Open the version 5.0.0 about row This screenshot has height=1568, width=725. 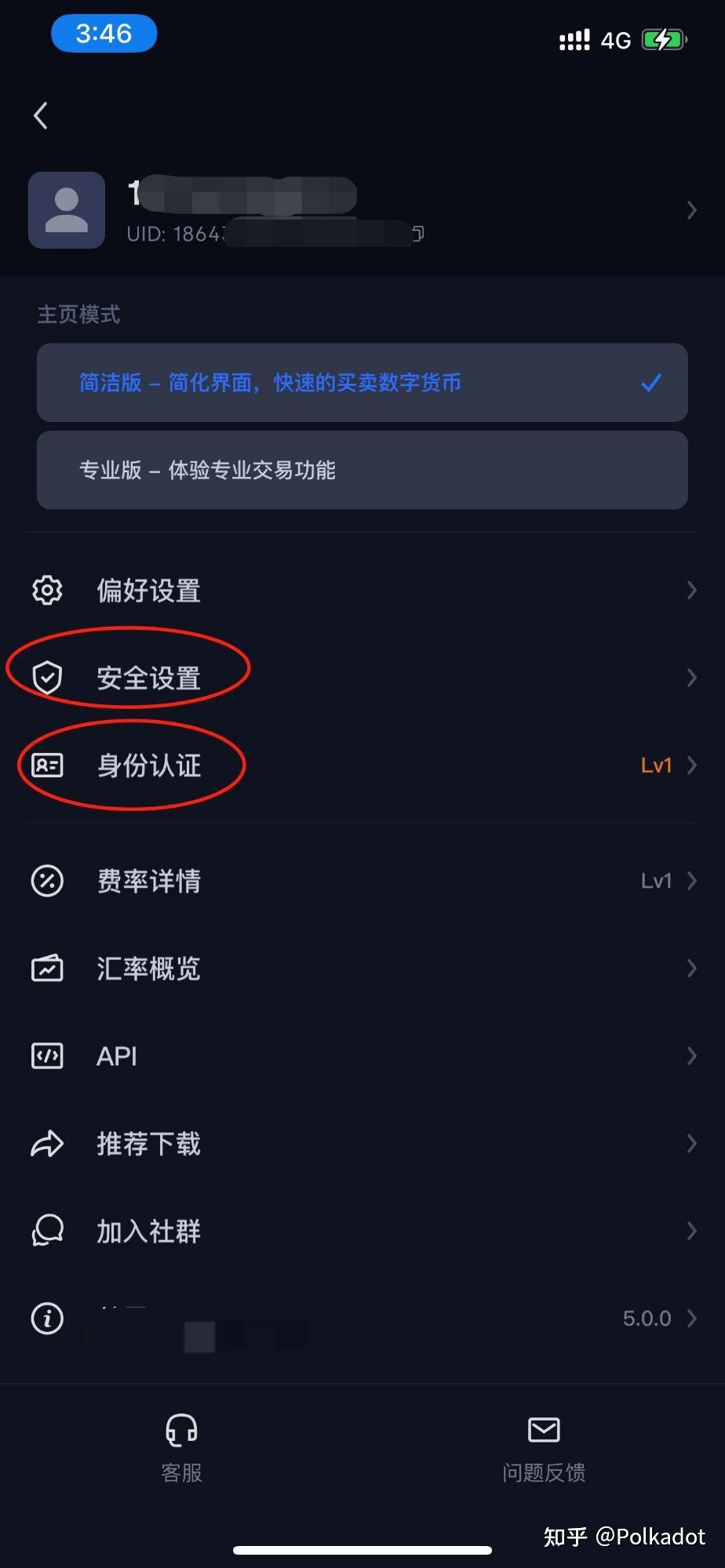point(362,1319)
